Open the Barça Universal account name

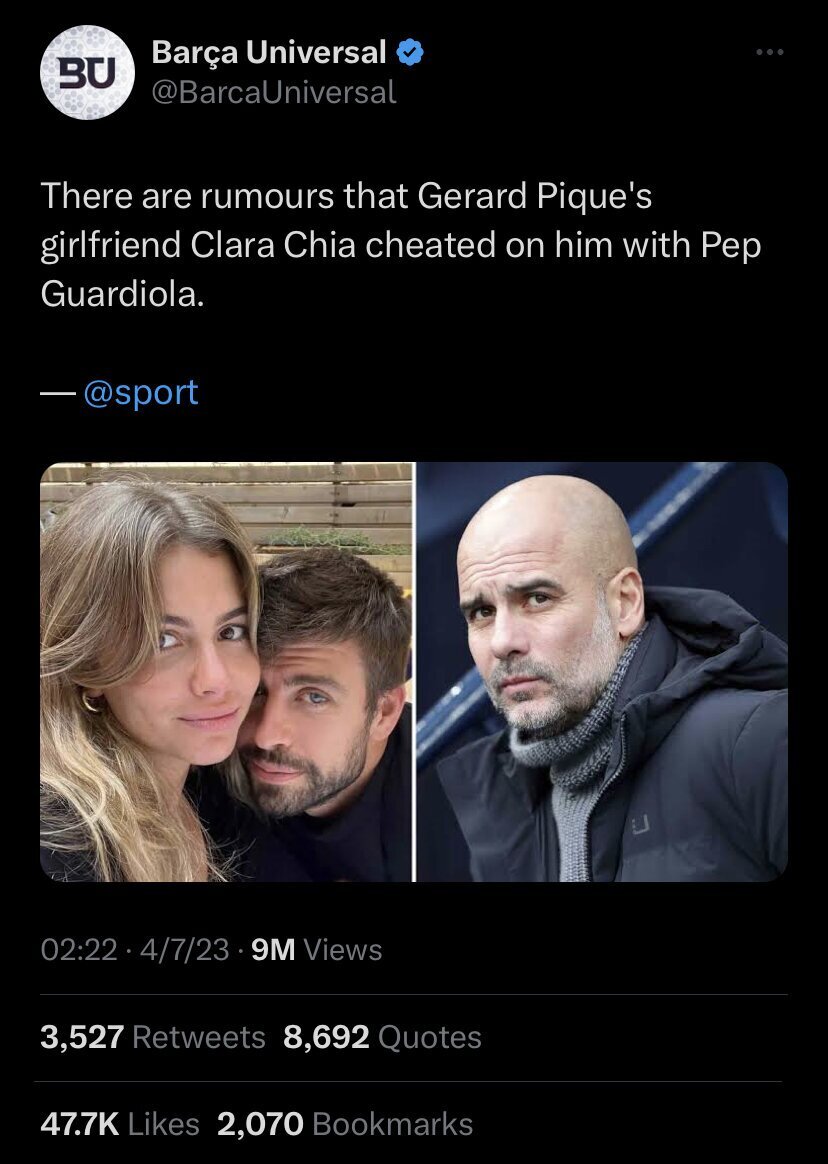[x=268, y=52]
